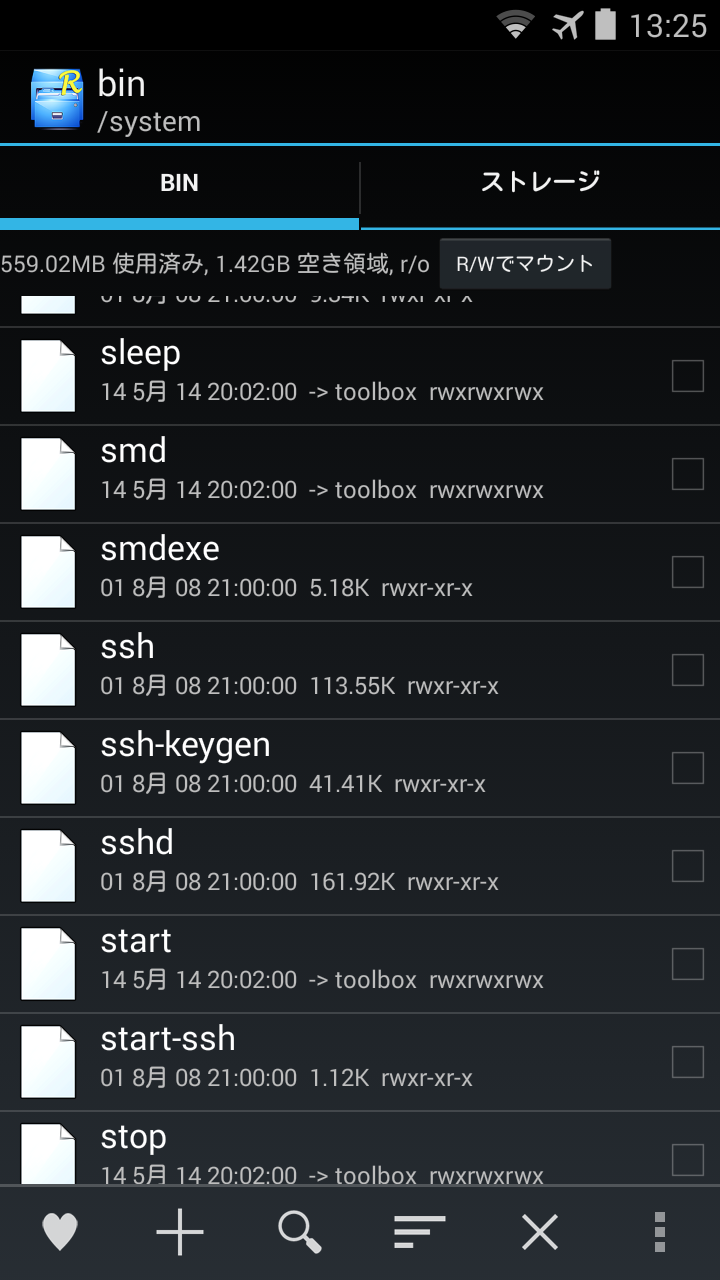Viewport: 720px width, 1280px height.
Task: Open the start file
Action: pyautogui.click(x=360, y=964)
